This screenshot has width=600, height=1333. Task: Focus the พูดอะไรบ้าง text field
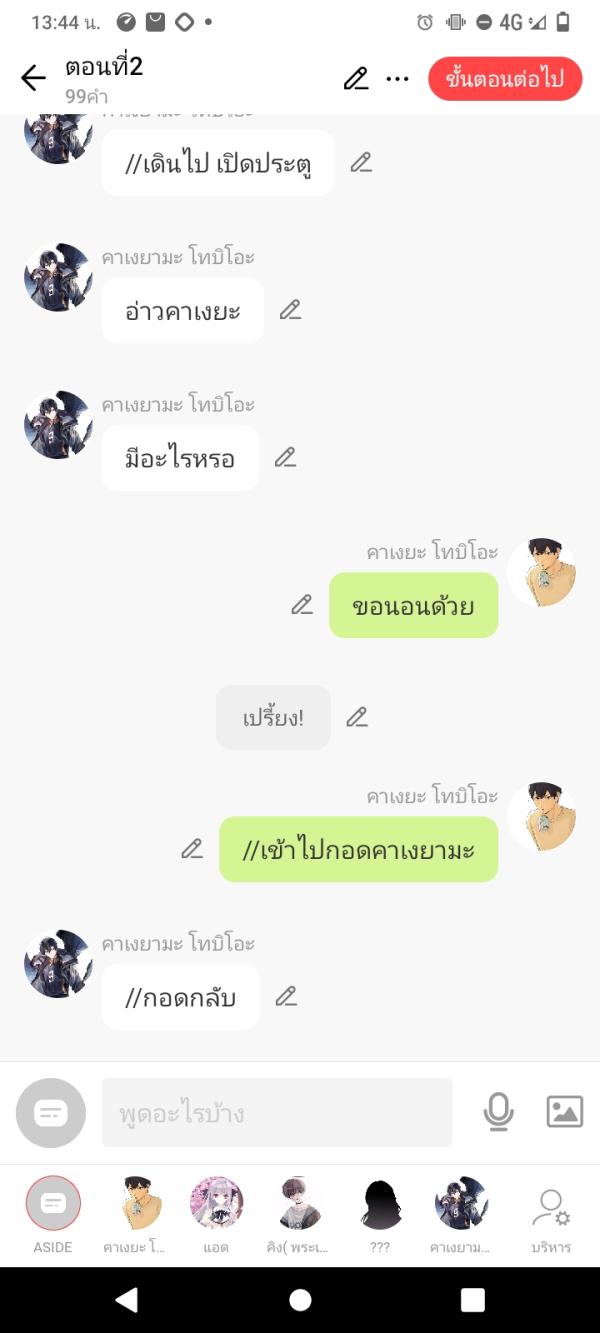coord(277,1112)
